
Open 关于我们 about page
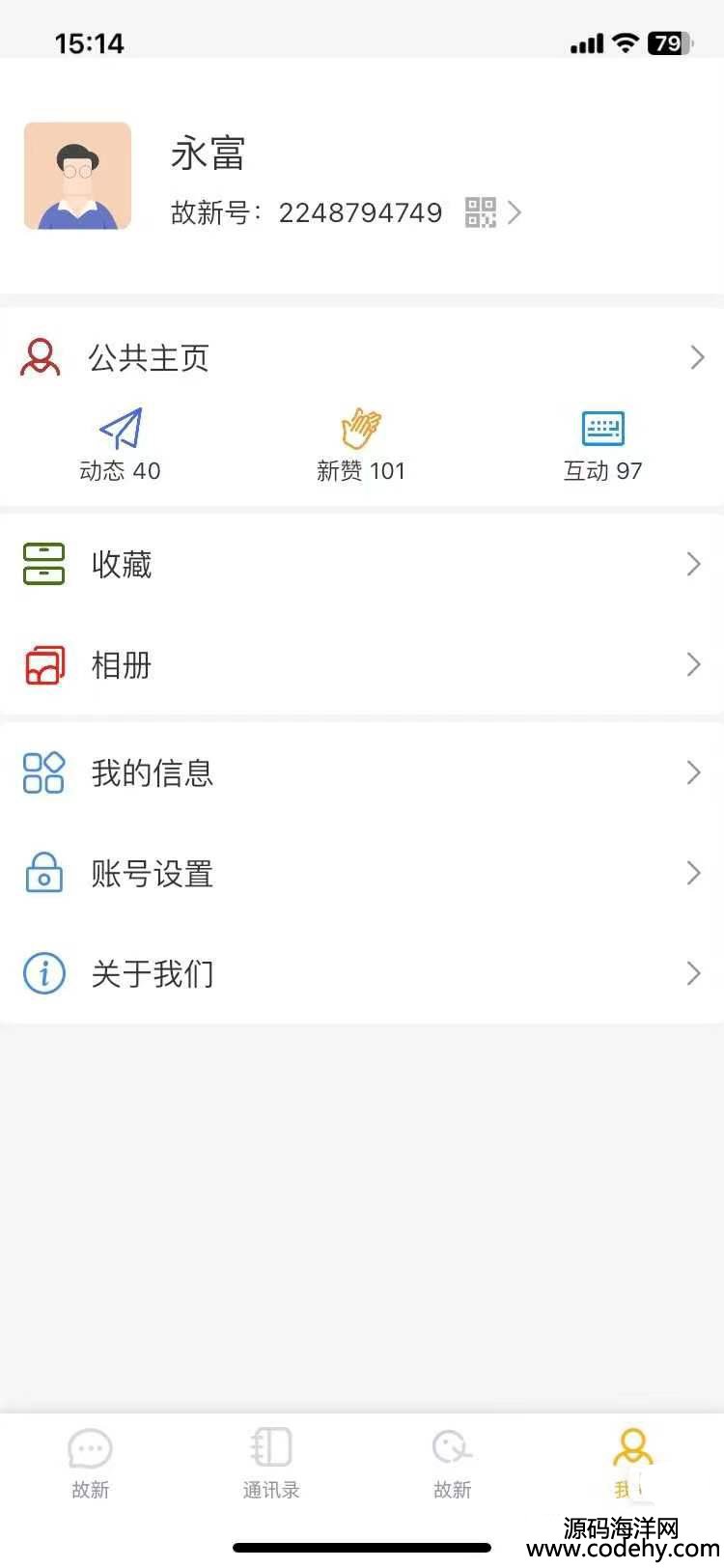tap(362, 973)
